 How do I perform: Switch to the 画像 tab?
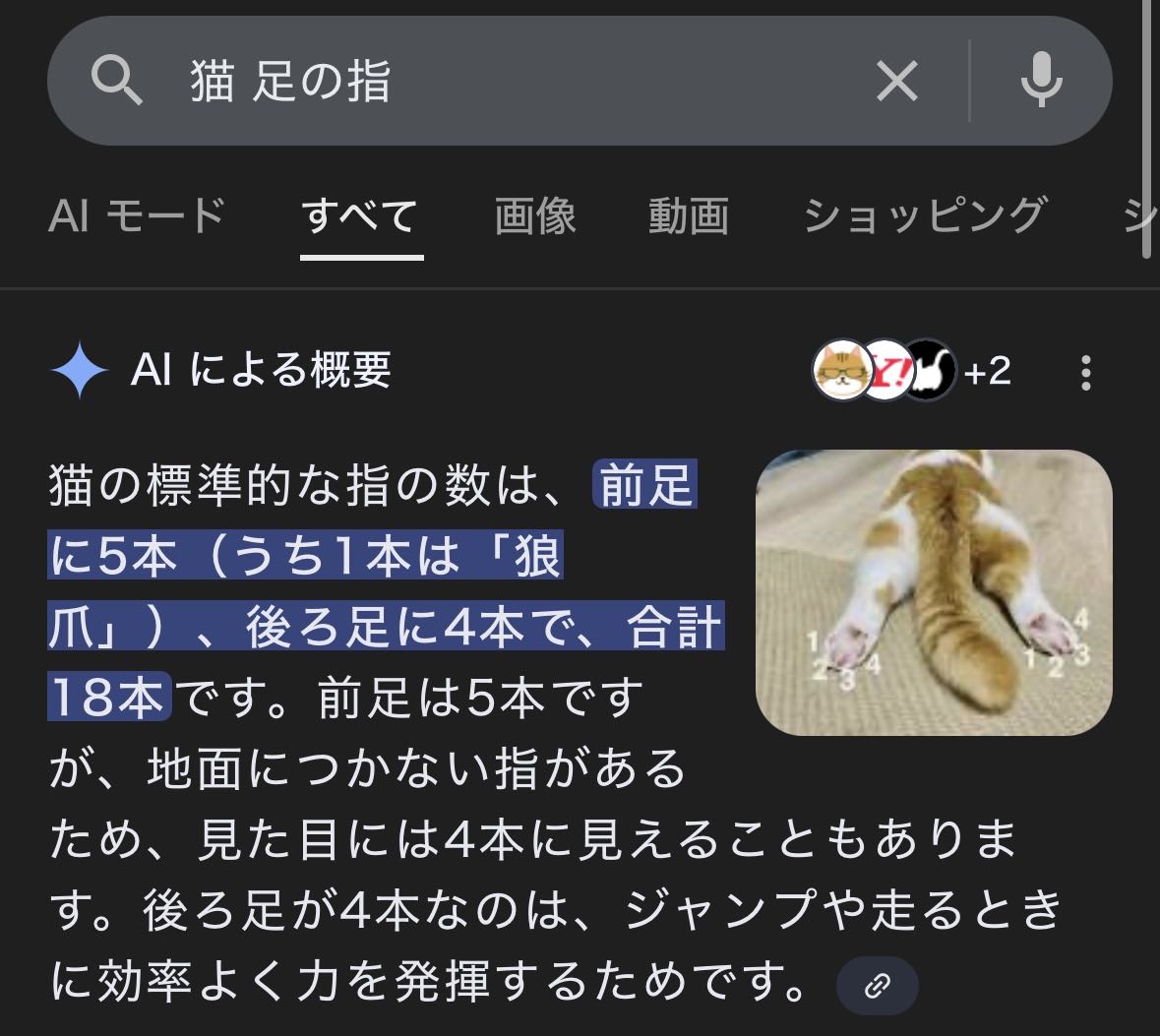click(x=535, y=215)
